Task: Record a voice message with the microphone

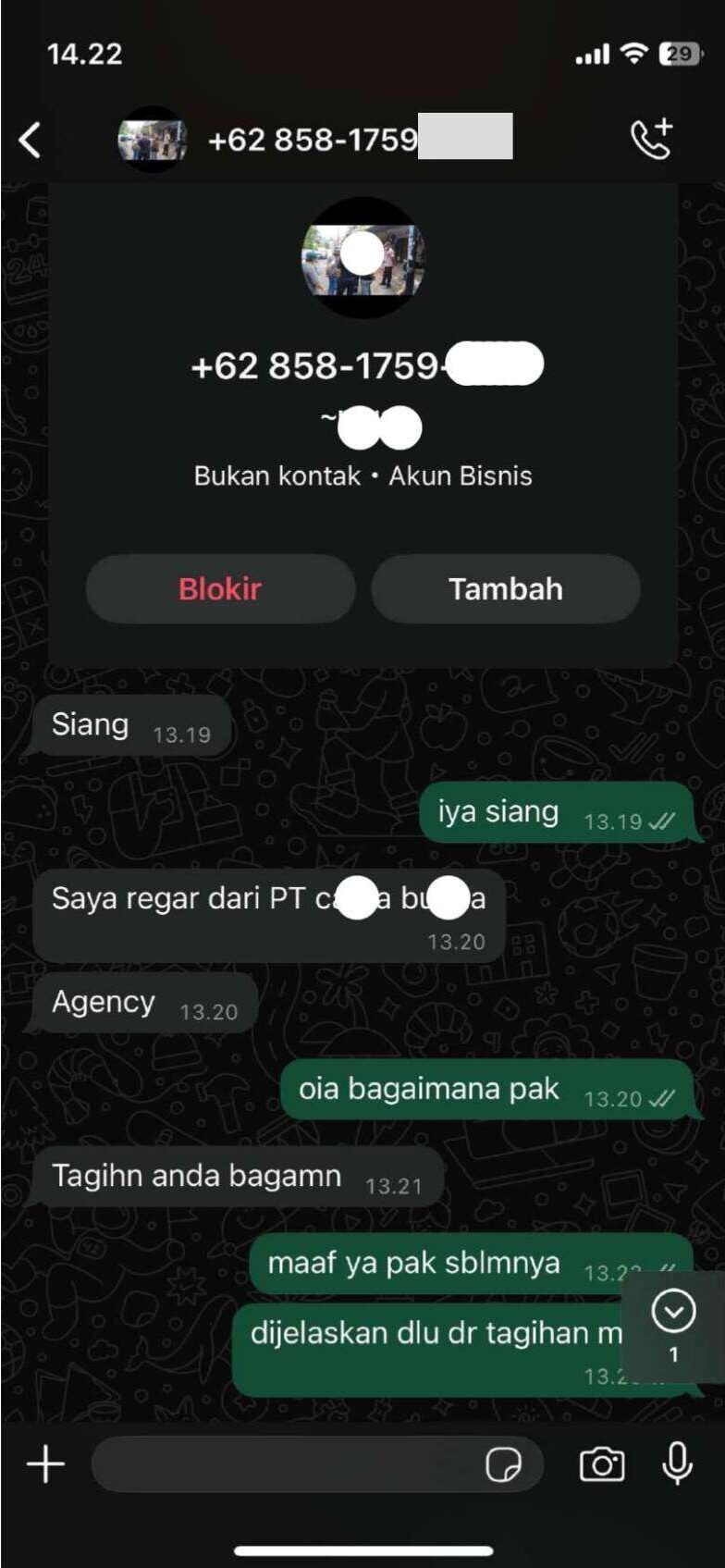Action: coord(677,1463)
